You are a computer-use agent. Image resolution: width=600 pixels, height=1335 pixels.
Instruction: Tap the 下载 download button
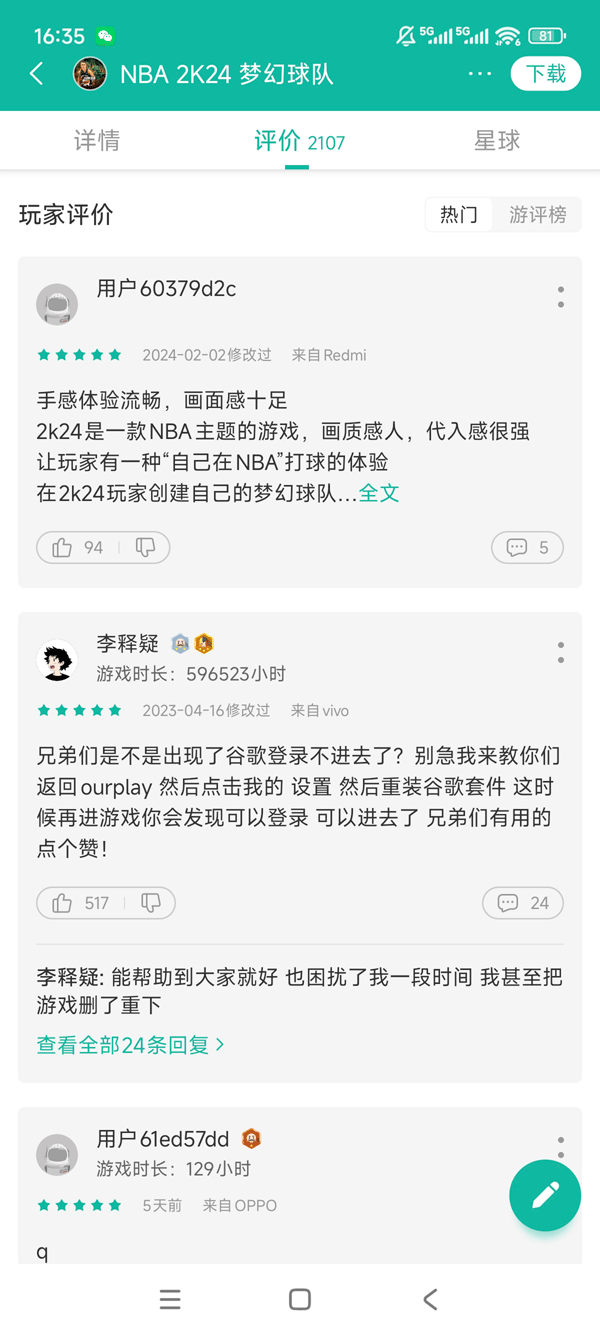point(546,74)
